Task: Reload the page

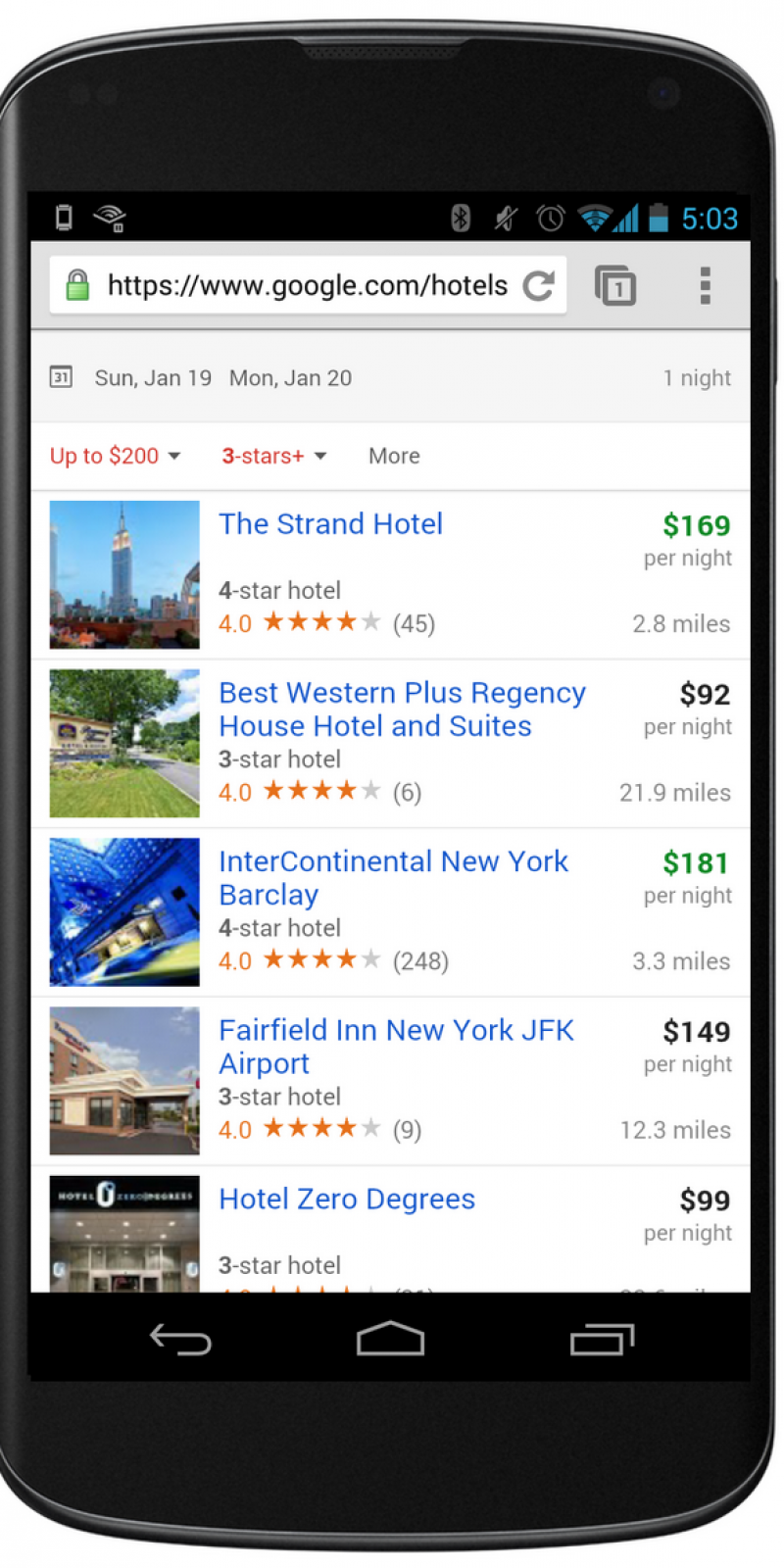Action: coord(538,286)
